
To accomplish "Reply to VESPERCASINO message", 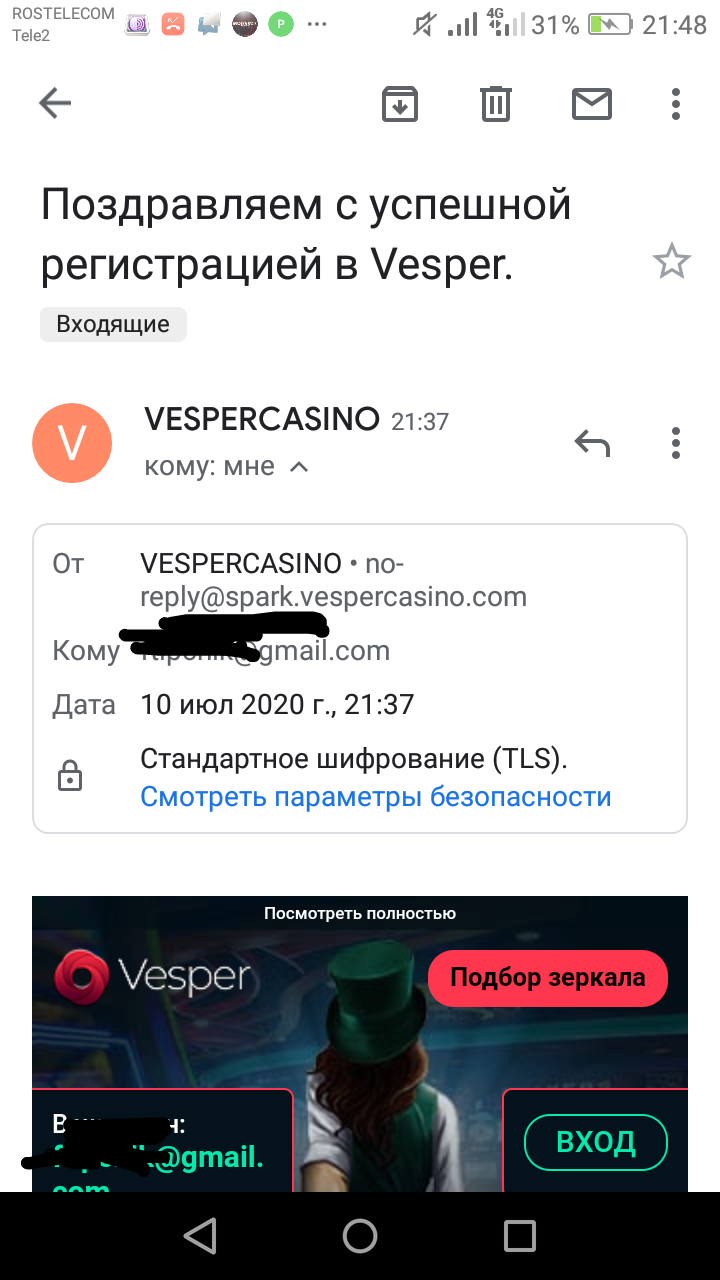I will 592,442.
